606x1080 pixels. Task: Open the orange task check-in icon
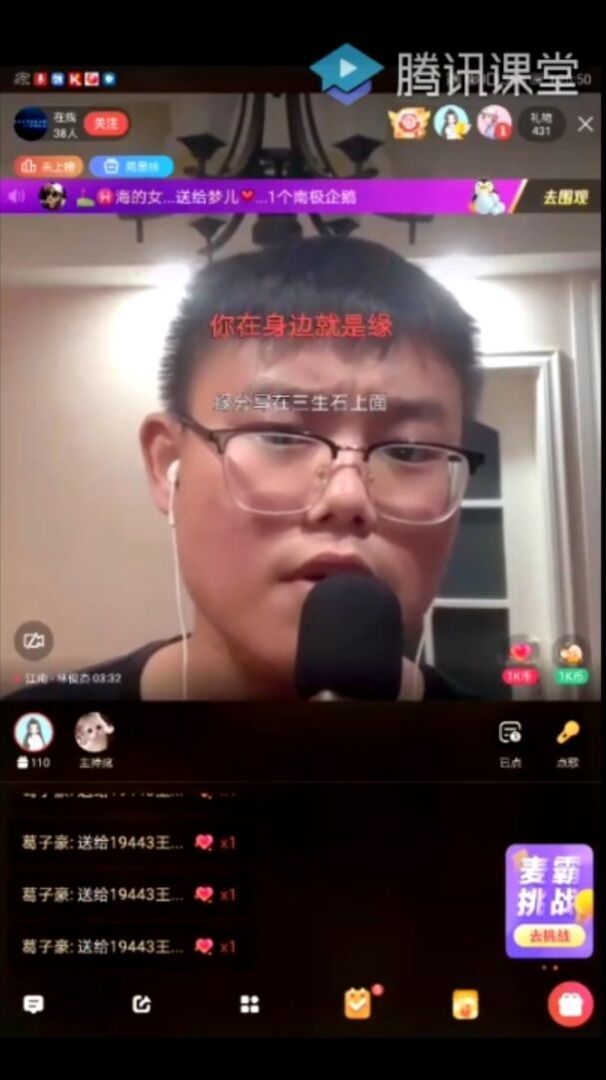coord(358,1003)
